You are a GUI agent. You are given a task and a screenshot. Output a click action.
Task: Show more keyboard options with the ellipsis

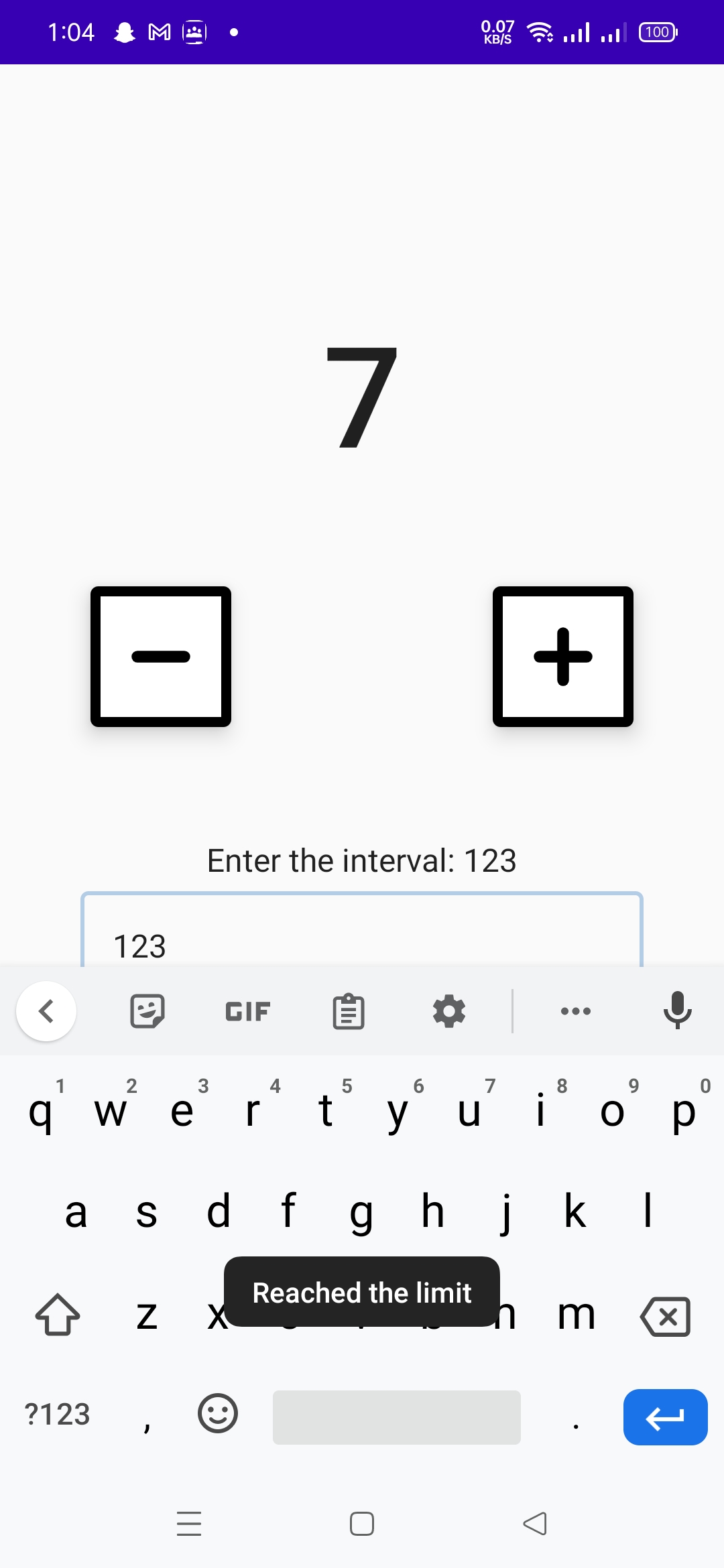(x=575, y=1011)
